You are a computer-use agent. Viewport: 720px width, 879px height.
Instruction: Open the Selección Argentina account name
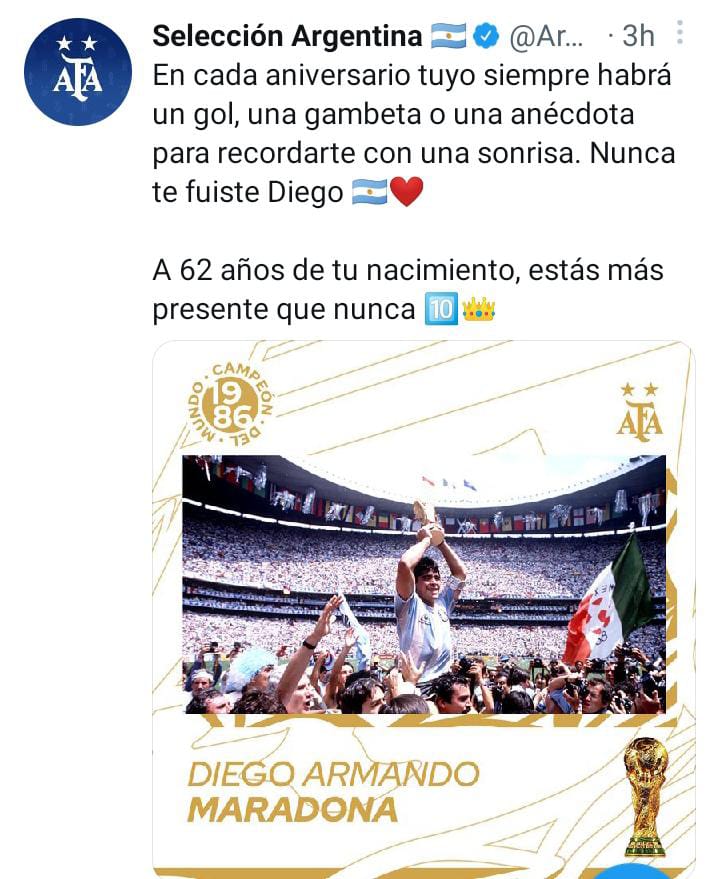(x=287, y=37)
